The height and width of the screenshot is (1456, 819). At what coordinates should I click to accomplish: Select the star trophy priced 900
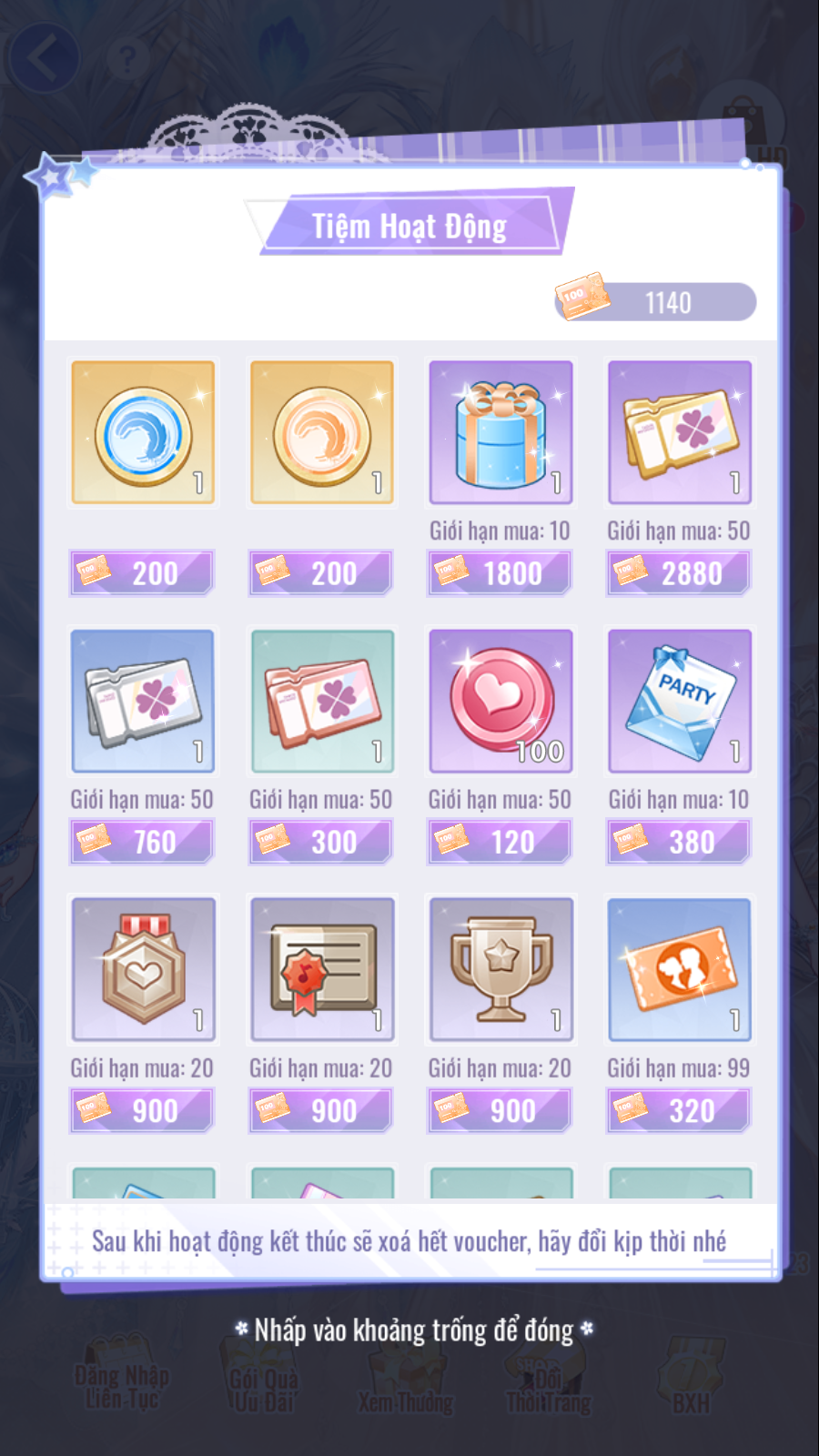[x=500, y=970]
